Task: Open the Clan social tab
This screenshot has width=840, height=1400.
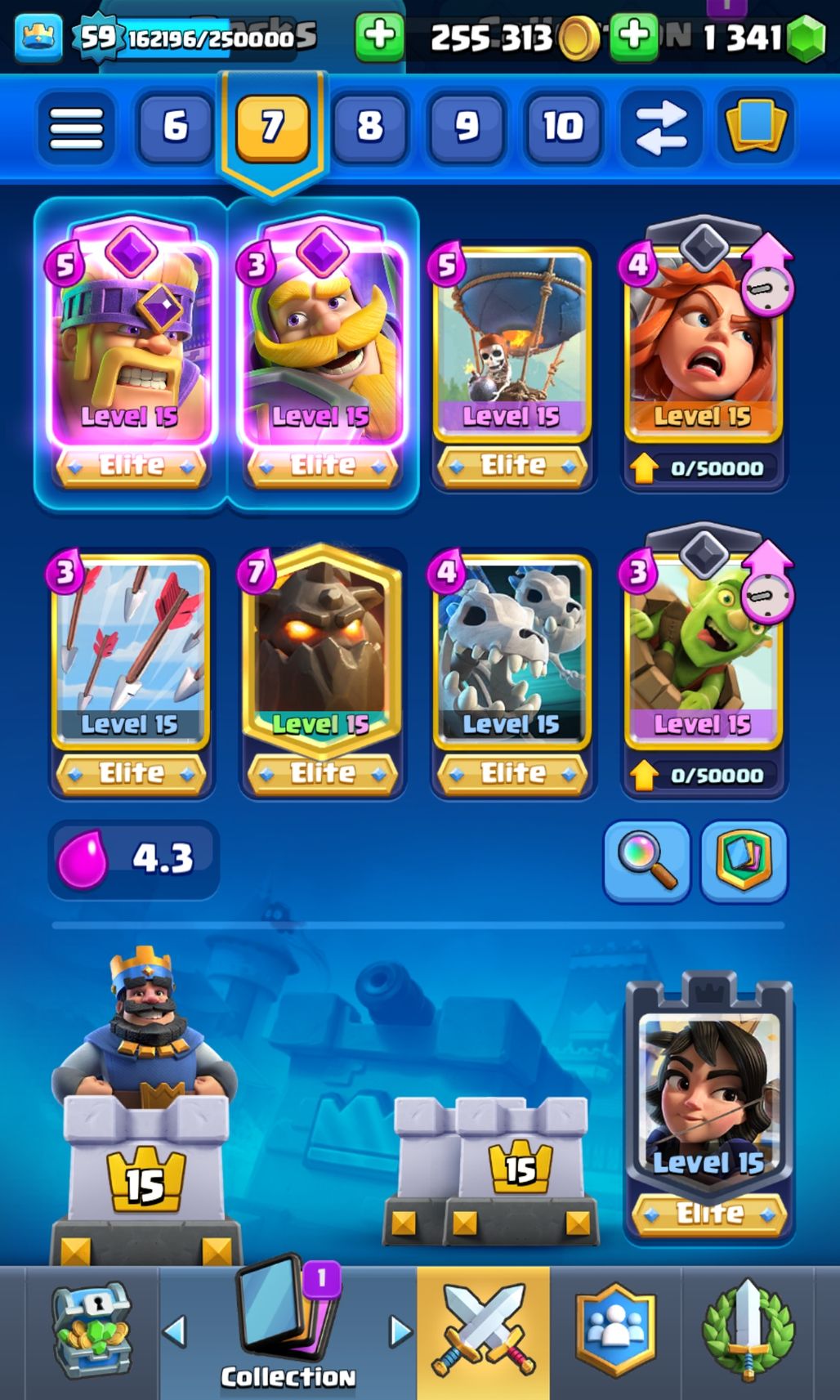Action: (x=616, y=1333)
